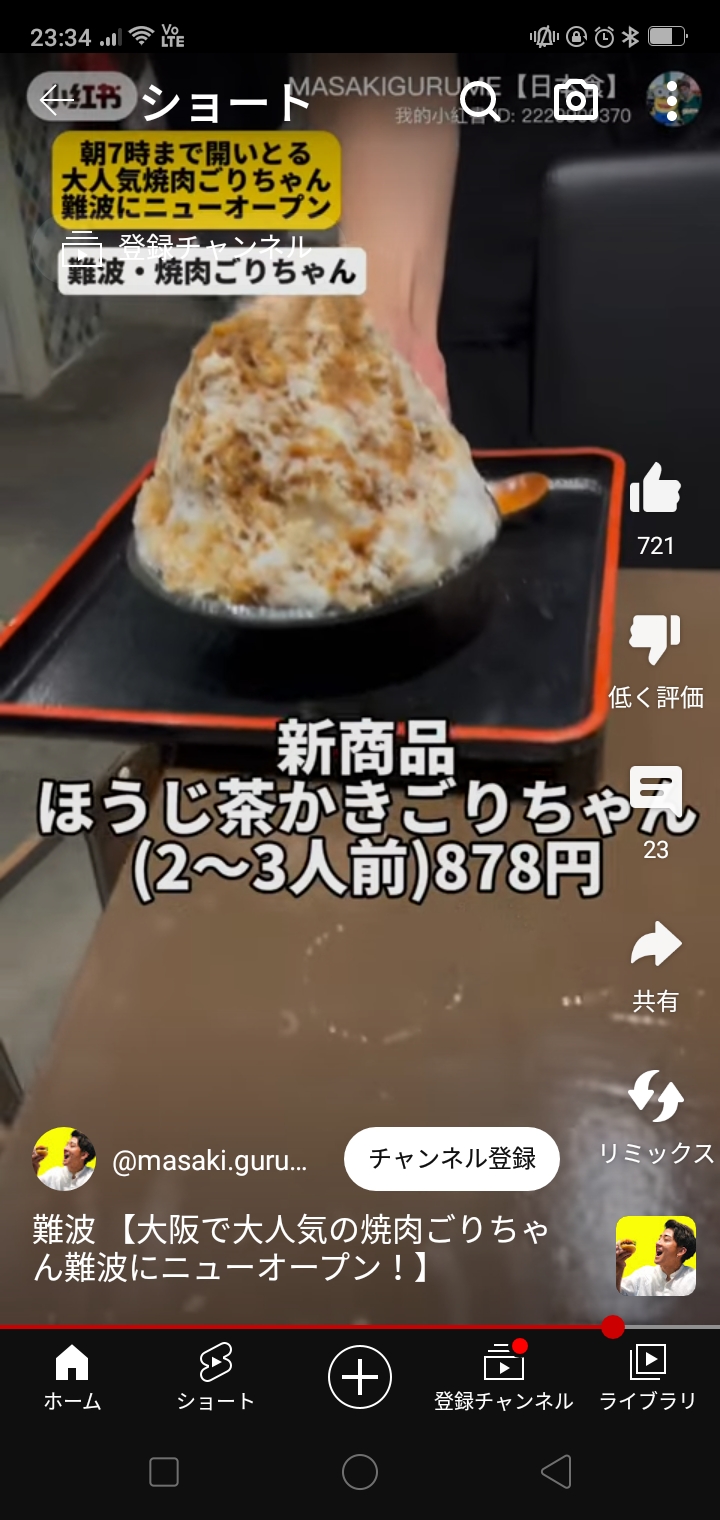Switch to the ショート tab

tap(215, 1376)
